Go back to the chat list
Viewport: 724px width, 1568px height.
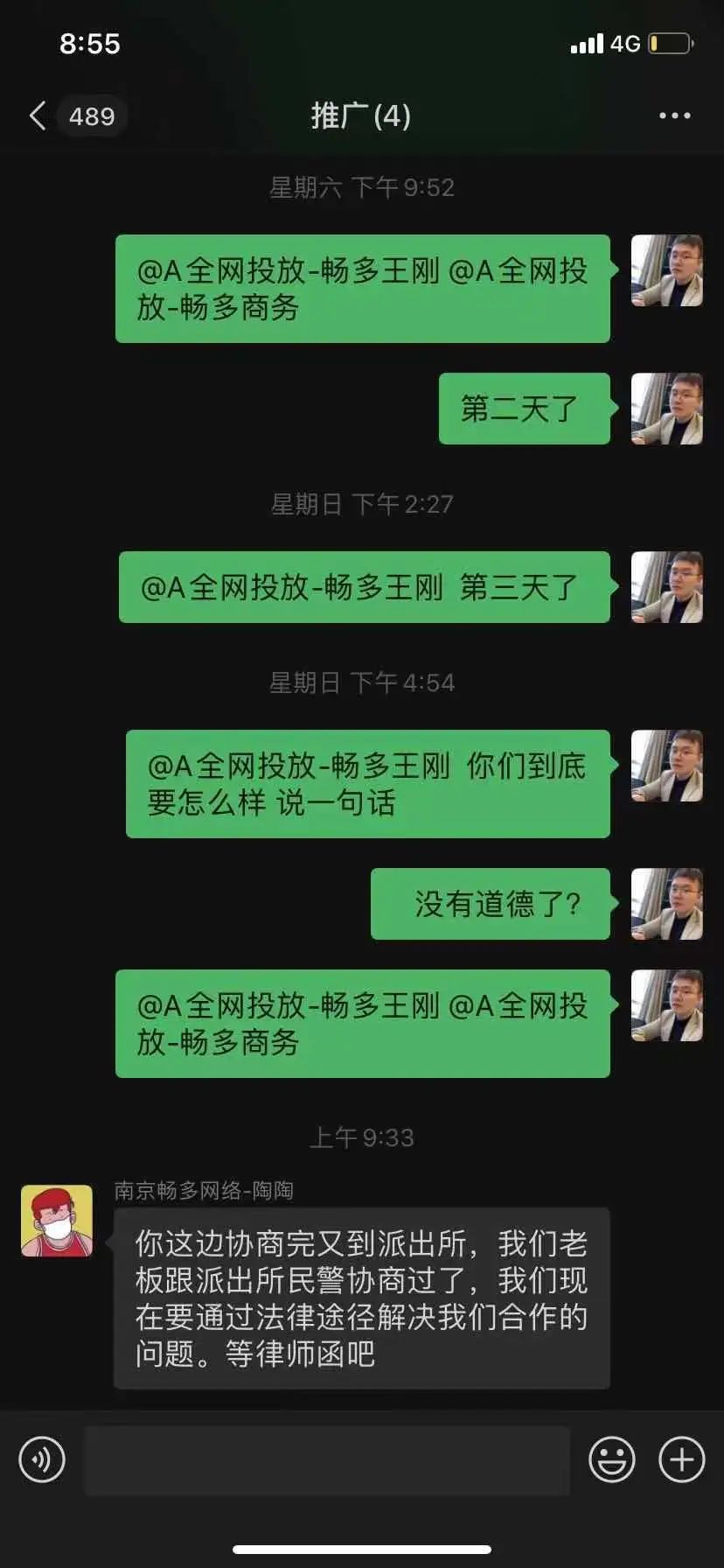38,115
